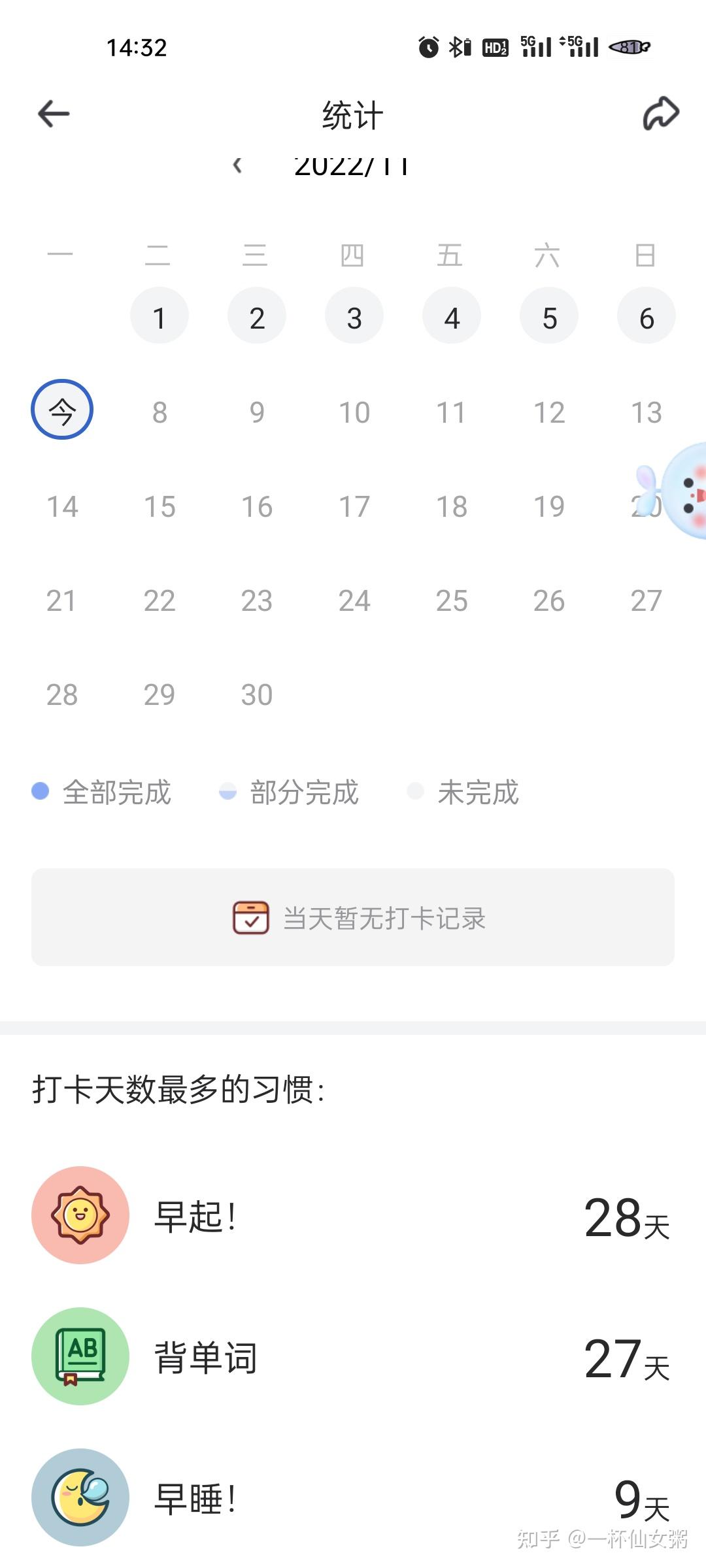Select day 3 on the calendar
This screenshot has width=706, height=1568.
(x=354, y=318)
